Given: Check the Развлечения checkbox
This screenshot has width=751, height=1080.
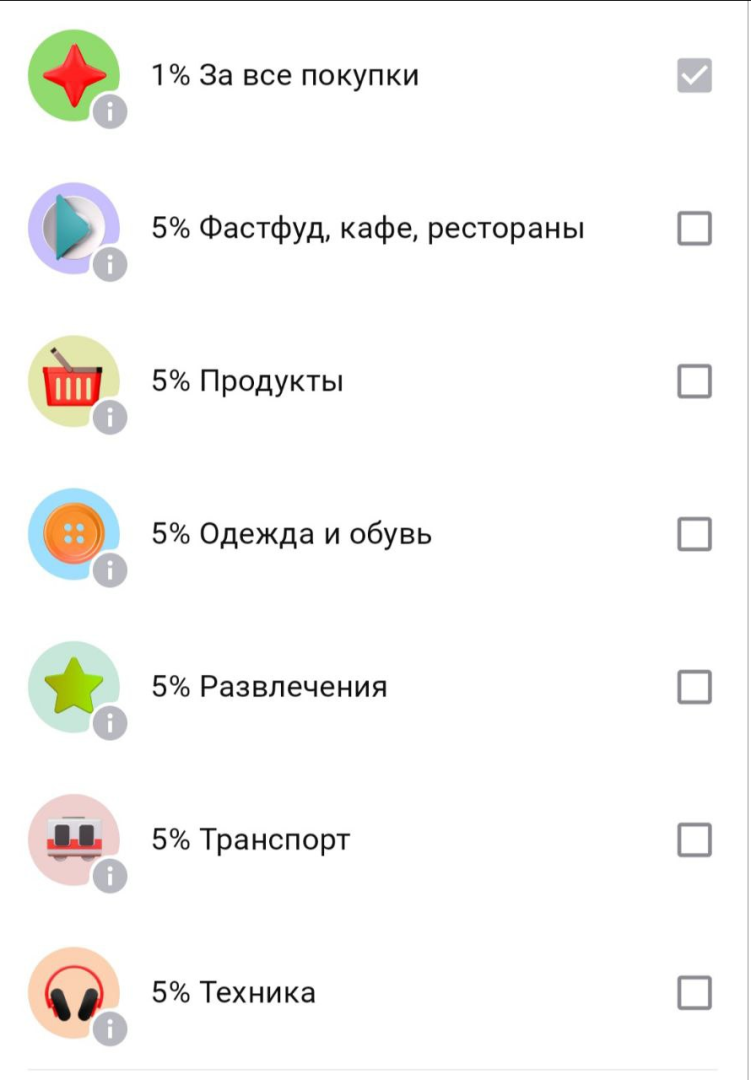Looking at the screenshot, I should [695, 687].
